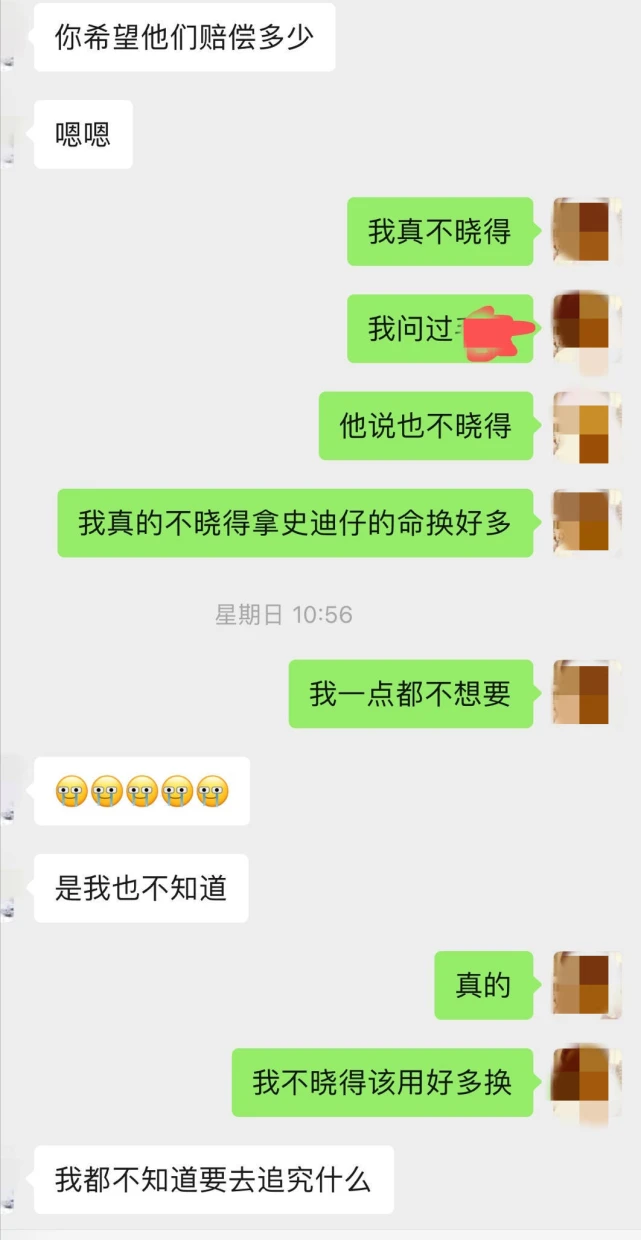Image resolution: width=641 pixels, height=1240 pixels.
Task: Open avatar next to "我不晓得该用好多换"
Action: point(587,1082)
